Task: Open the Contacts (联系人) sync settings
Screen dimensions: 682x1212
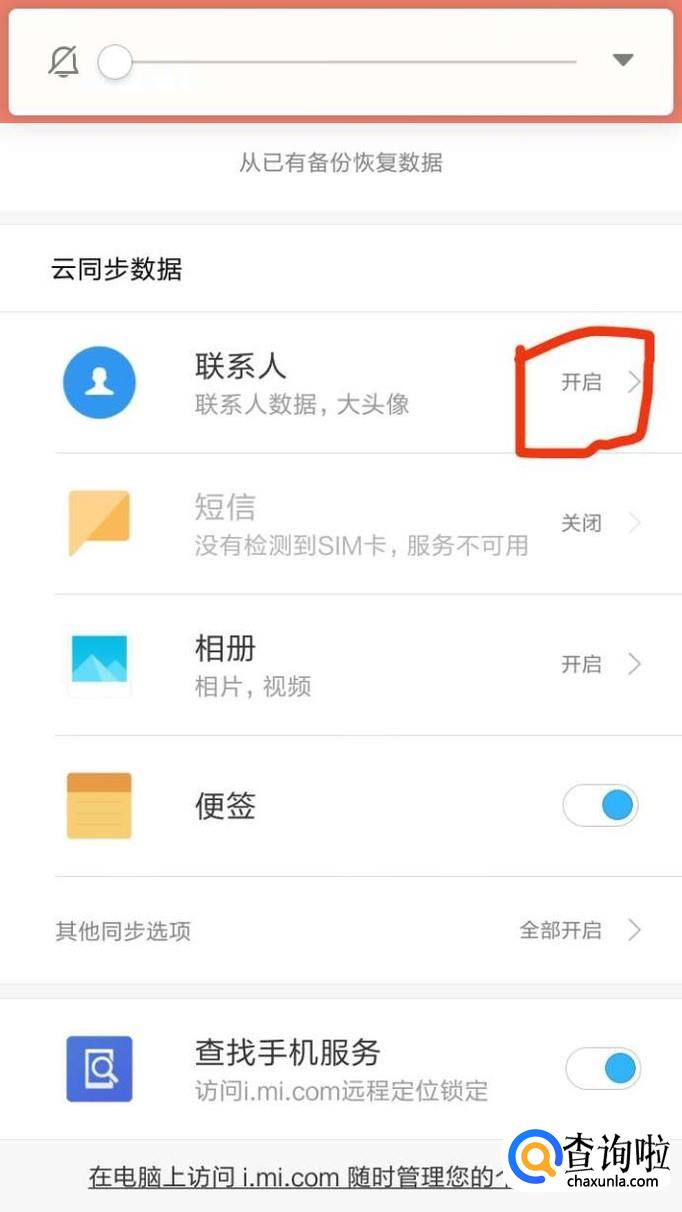Action: (x=341, y=383)
